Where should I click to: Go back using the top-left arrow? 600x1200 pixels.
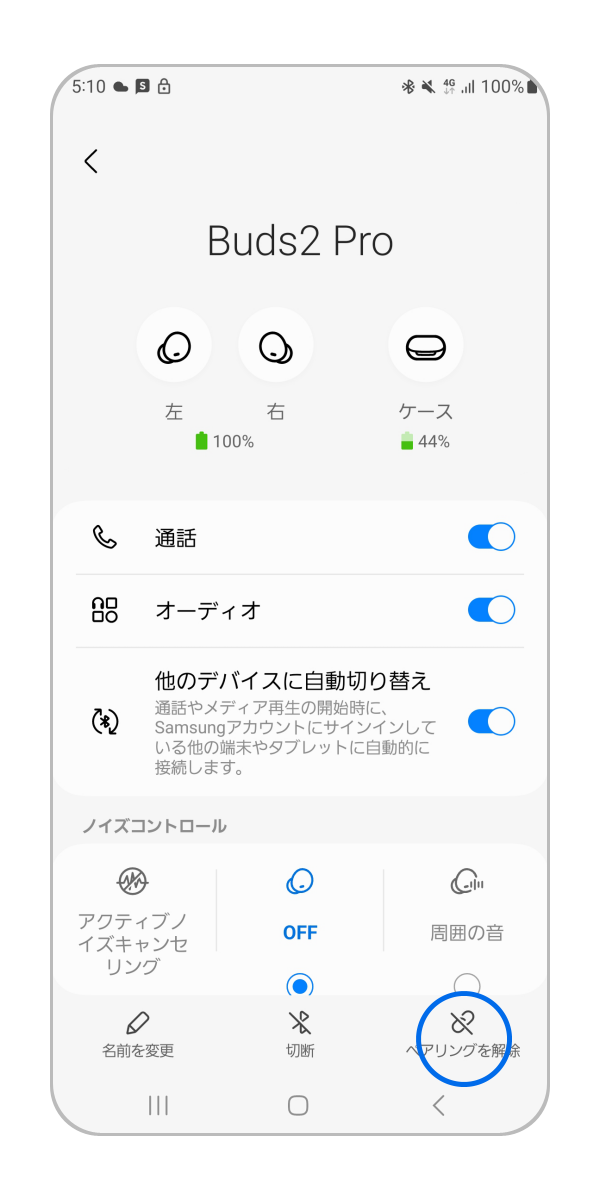coord(91,161)
